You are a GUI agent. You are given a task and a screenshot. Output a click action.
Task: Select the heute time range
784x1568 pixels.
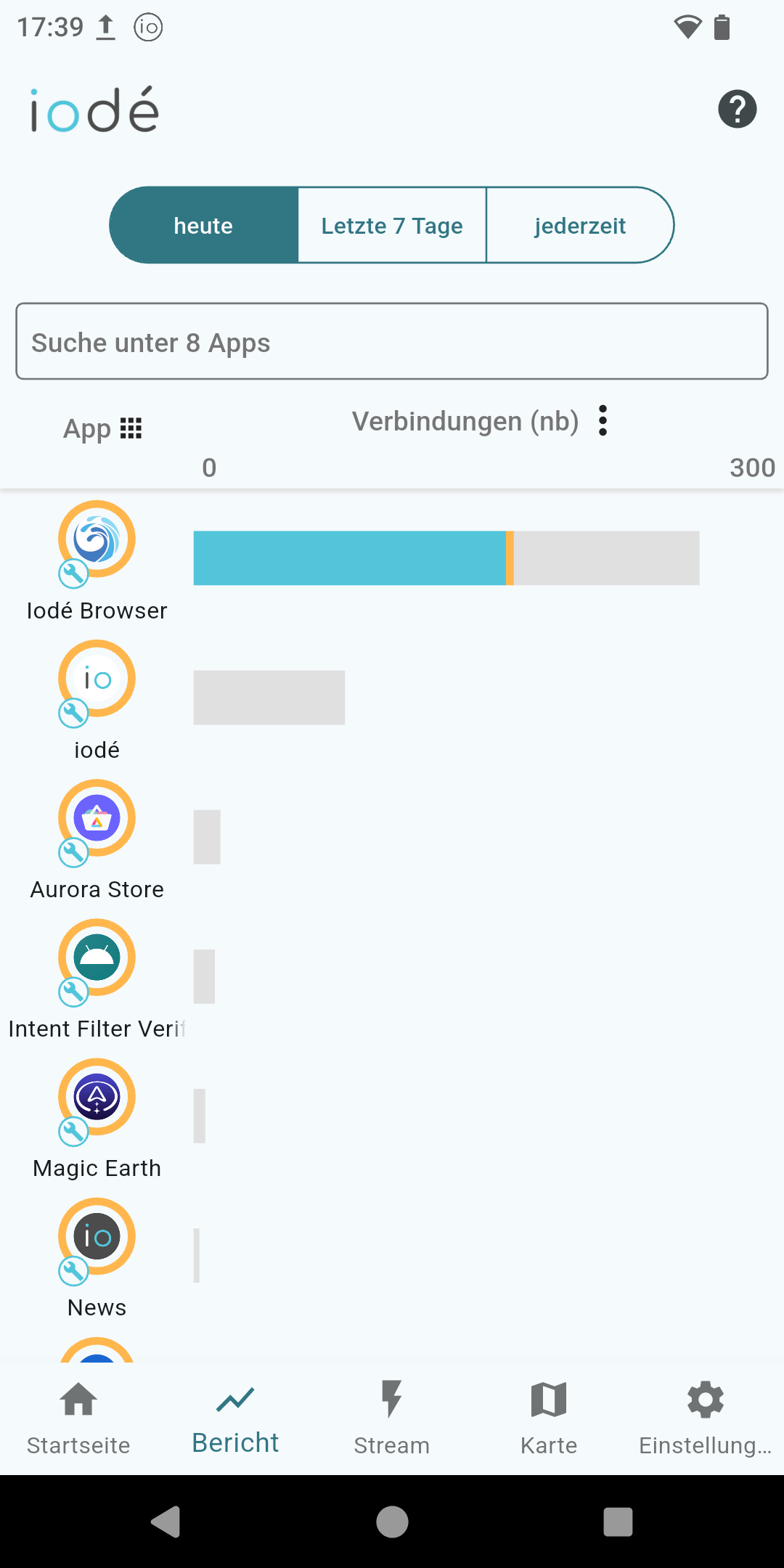tap(204, 225)
